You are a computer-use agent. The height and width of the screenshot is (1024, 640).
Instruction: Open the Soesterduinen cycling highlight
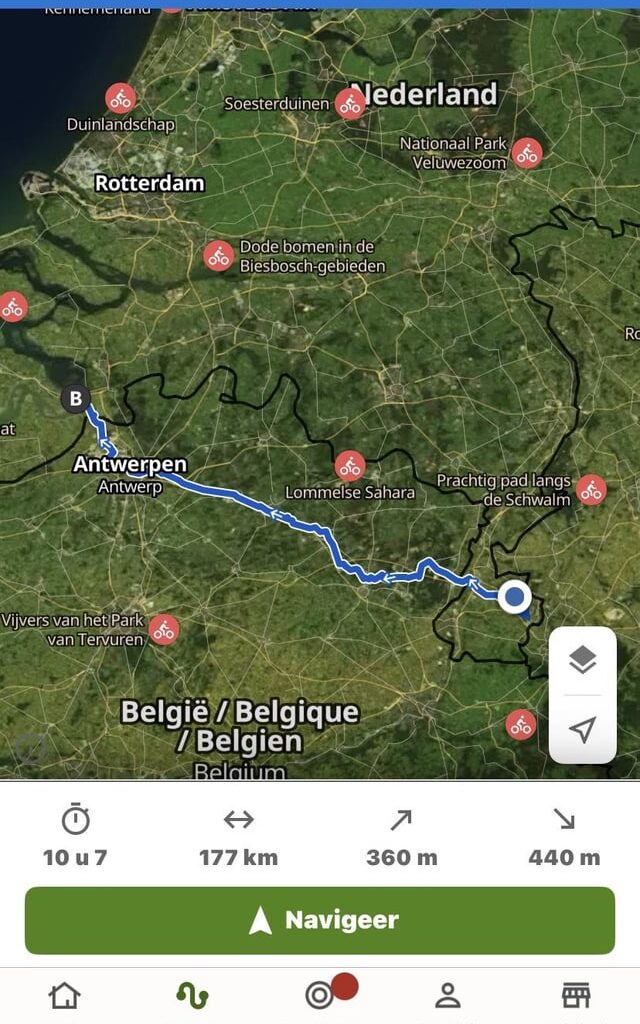pyautogui.click(x=350, y=103)
